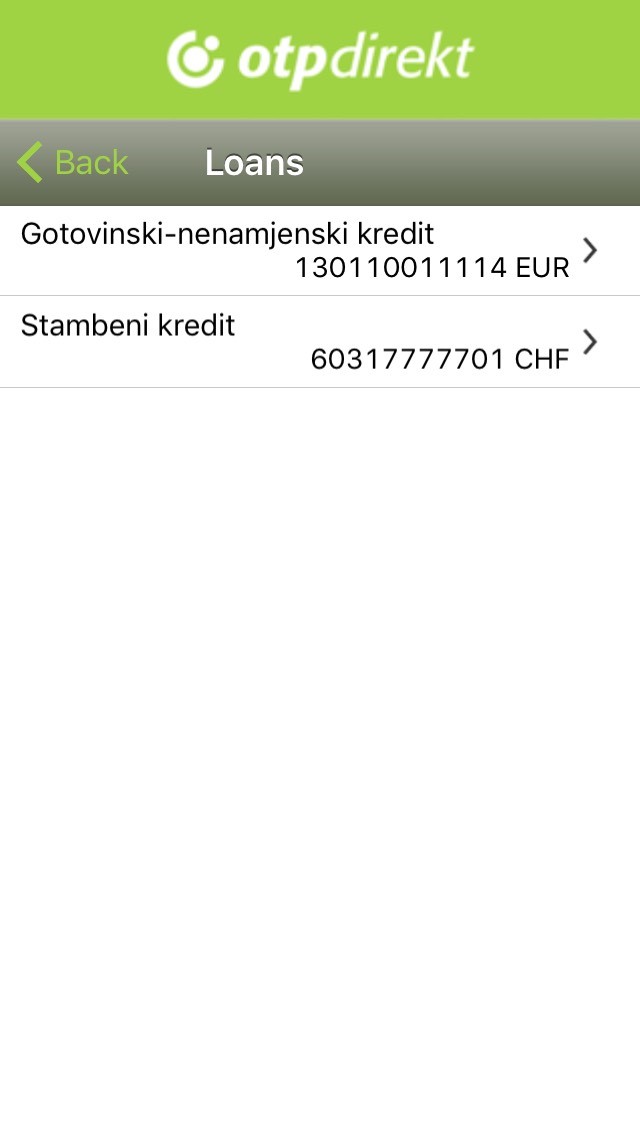Open the Gotovinski-nenamjenski kredit loan
Viewport: 640px width, 1136px height.
(320, 251)
